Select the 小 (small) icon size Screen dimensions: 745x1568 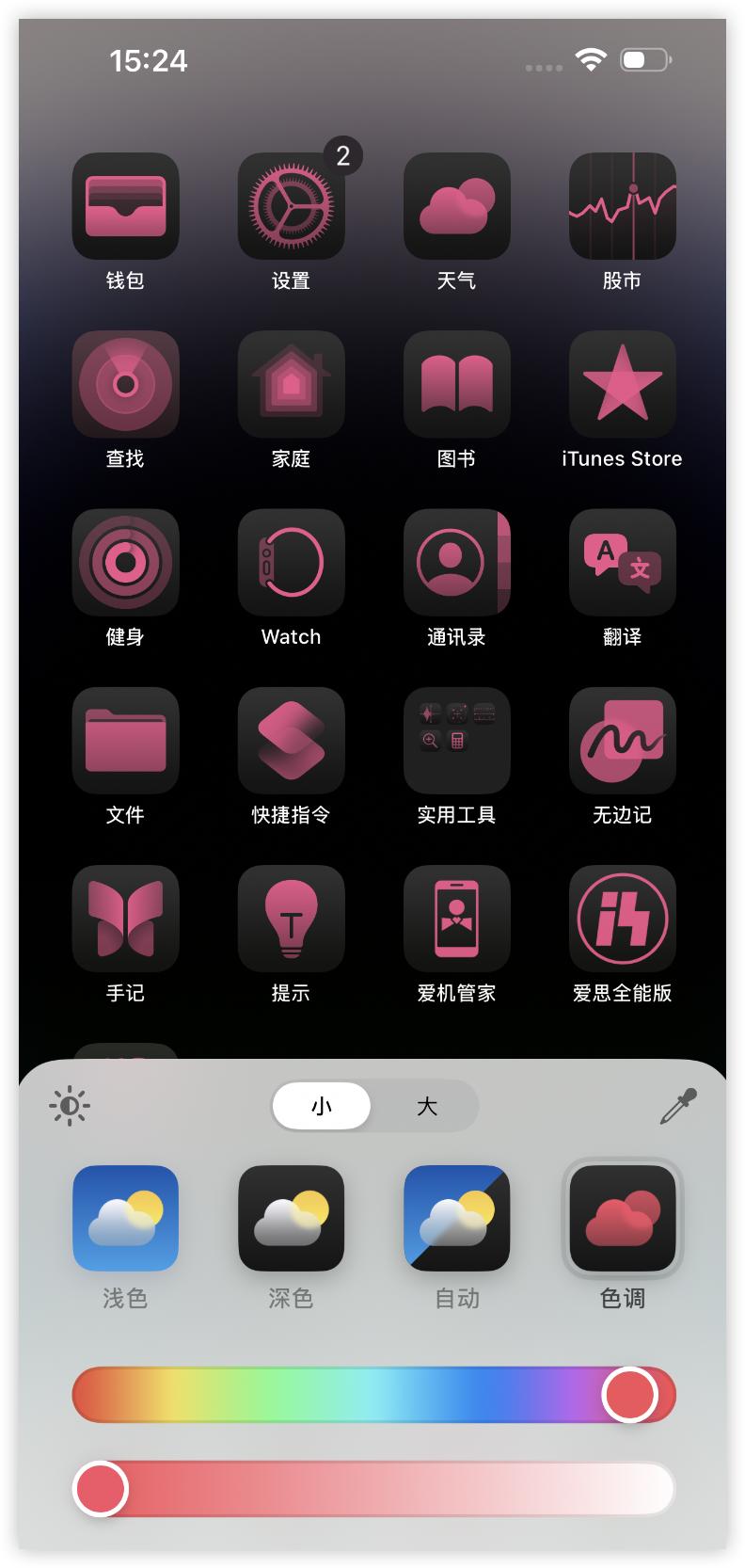pyautogui.click(x=322, y=1106)
